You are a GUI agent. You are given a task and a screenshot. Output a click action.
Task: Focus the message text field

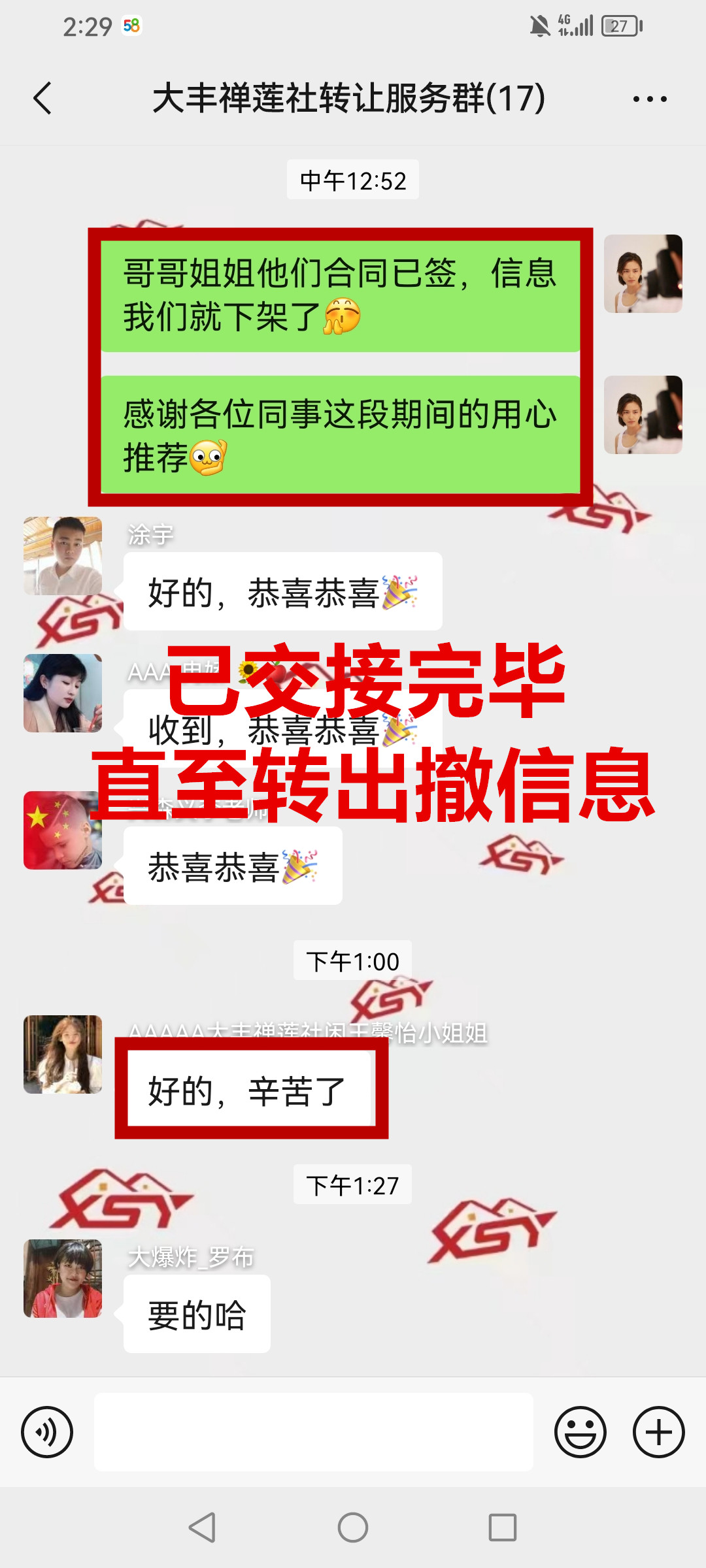point(314,1432)
